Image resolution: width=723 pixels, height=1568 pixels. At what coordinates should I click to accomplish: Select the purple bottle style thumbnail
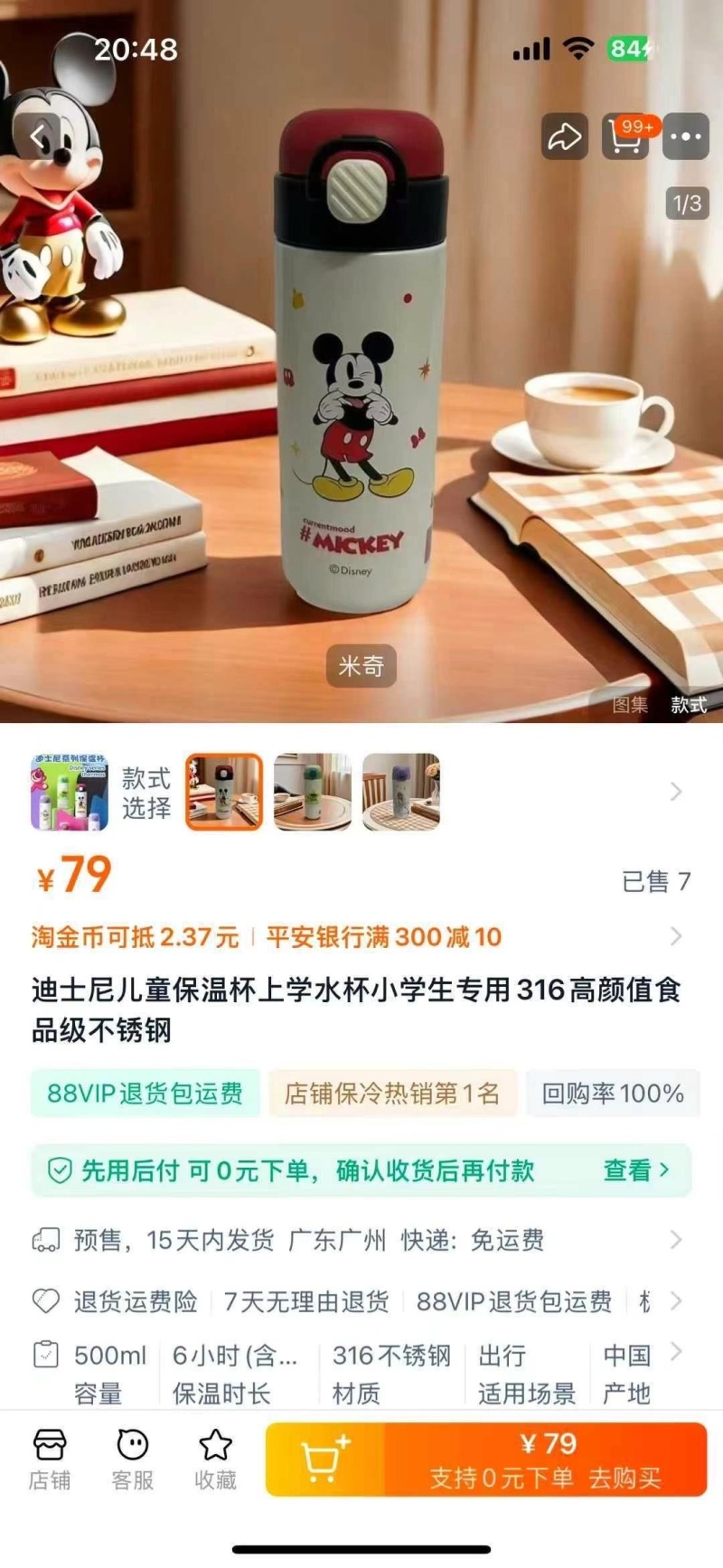tap(401, 792)
